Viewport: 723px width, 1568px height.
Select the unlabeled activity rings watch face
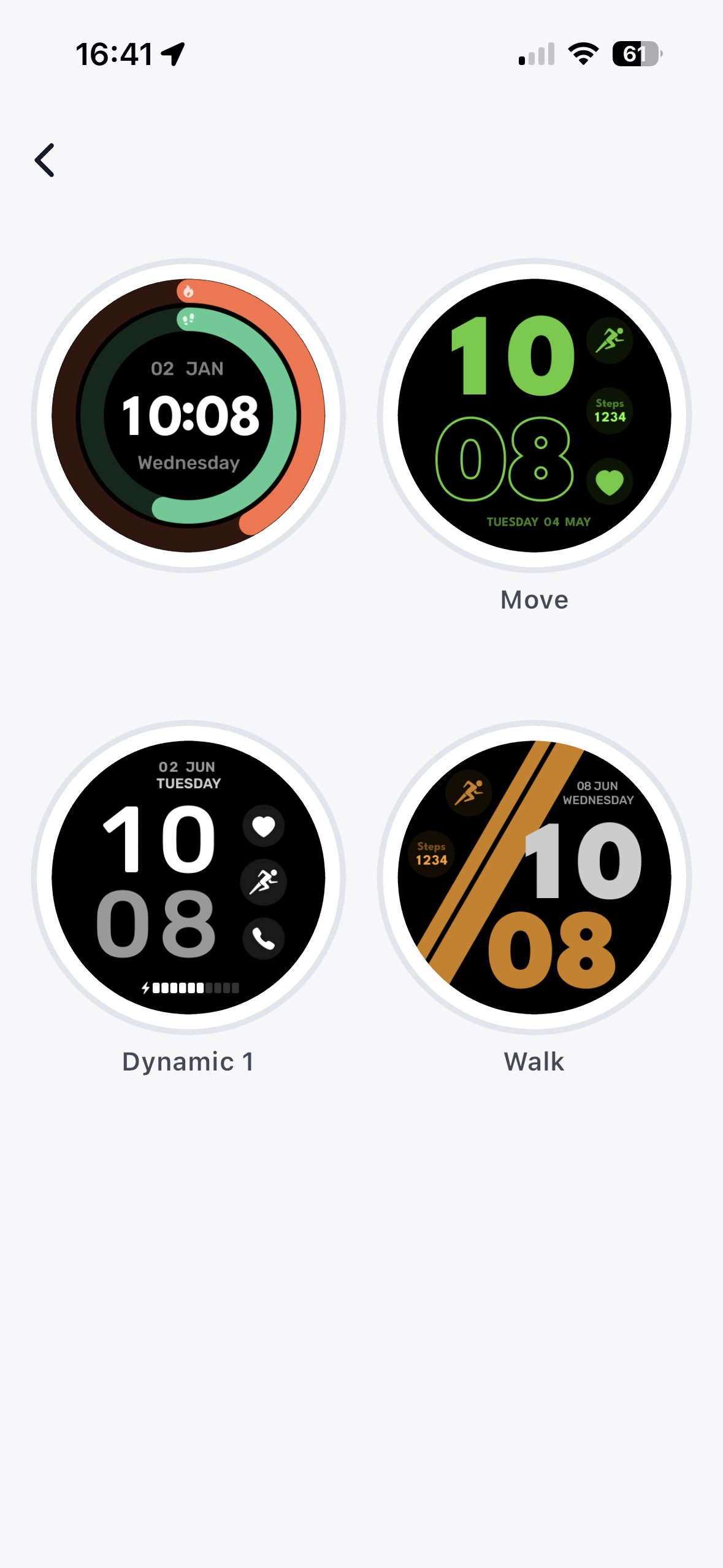coord(188,415)
